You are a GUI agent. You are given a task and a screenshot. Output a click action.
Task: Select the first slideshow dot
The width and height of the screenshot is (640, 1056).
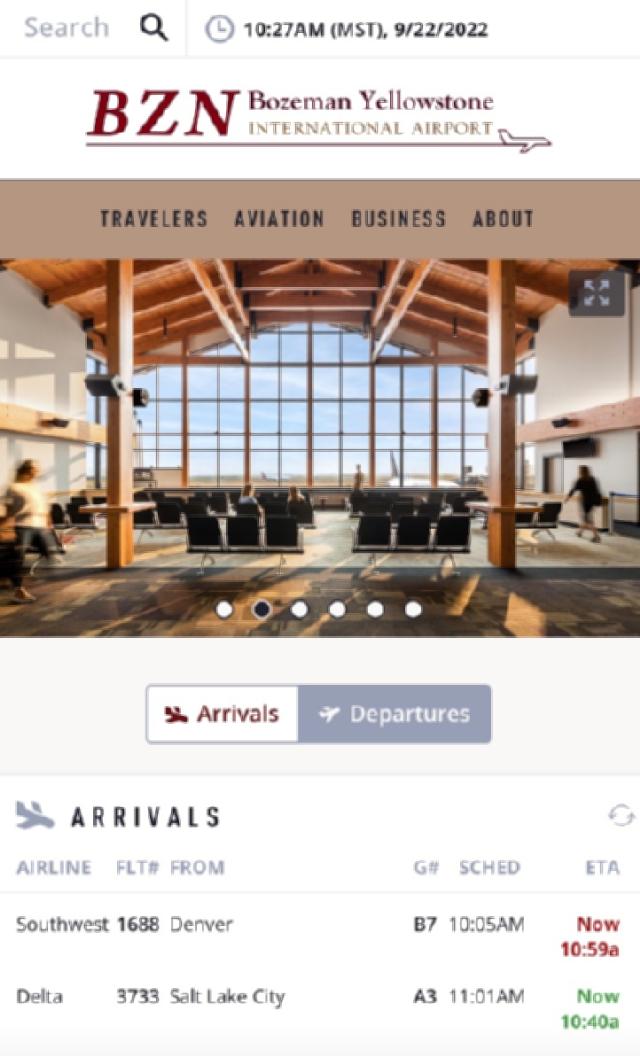[x=224, y=609]
